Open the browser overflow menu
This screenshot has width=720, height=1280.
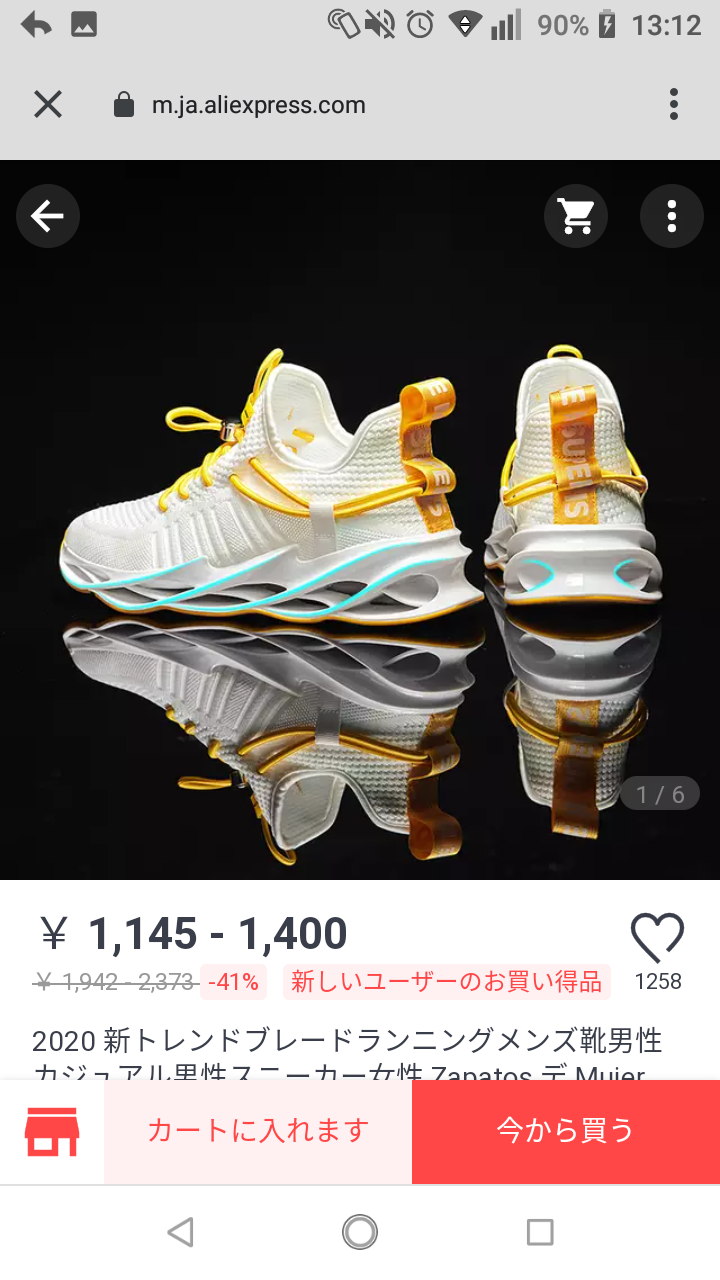(x=673, y=104)
